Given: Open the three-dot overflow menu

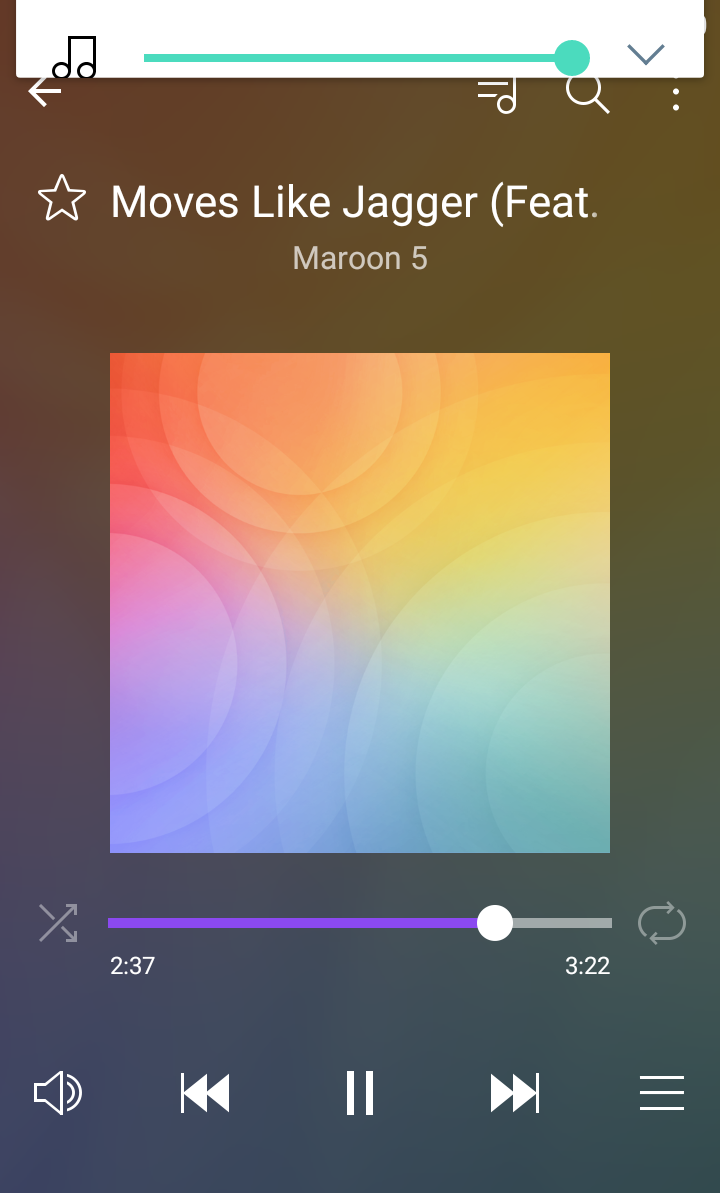Looking at the screenshot, I should (x=677, y=95).
